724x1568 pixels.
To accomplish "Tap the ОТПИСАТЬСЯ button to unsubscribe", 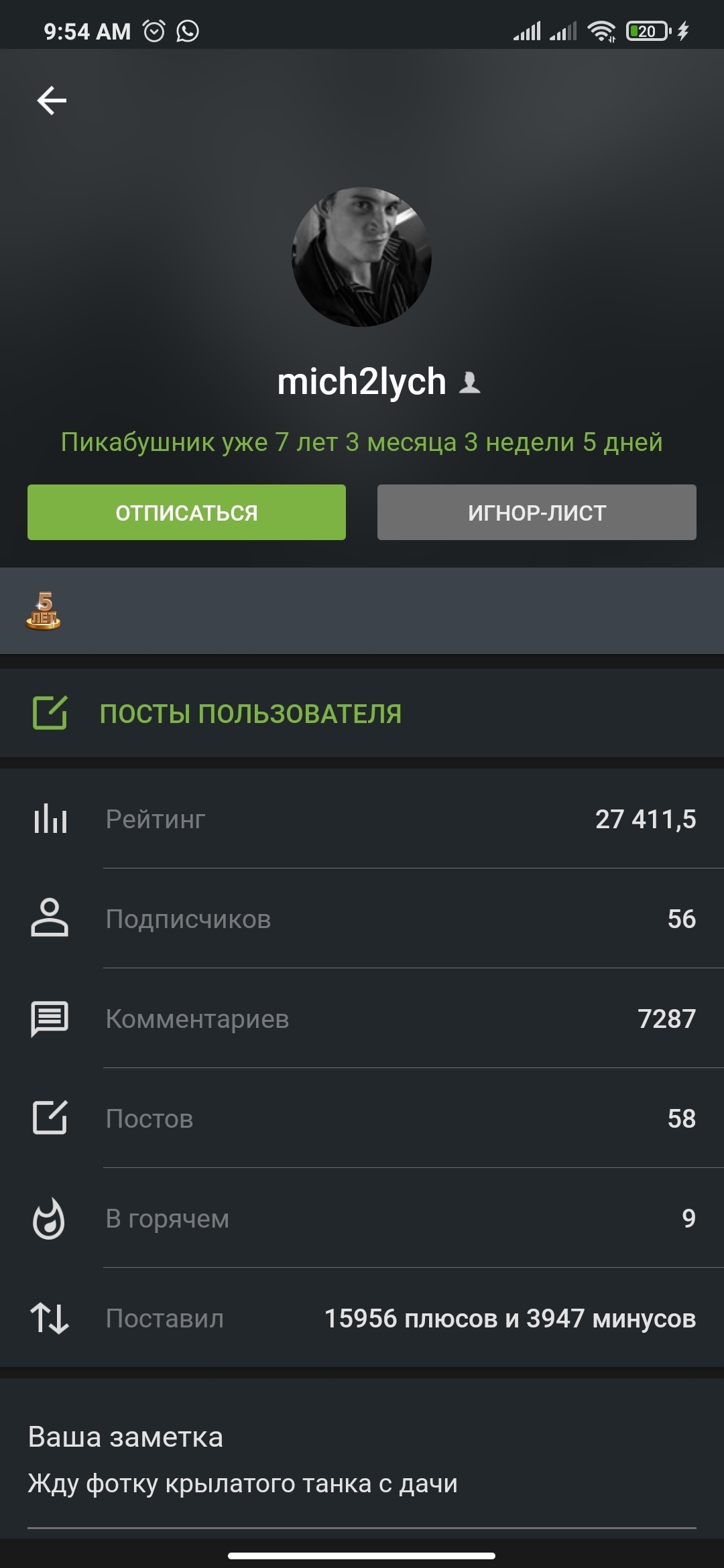I will point(186,513).
